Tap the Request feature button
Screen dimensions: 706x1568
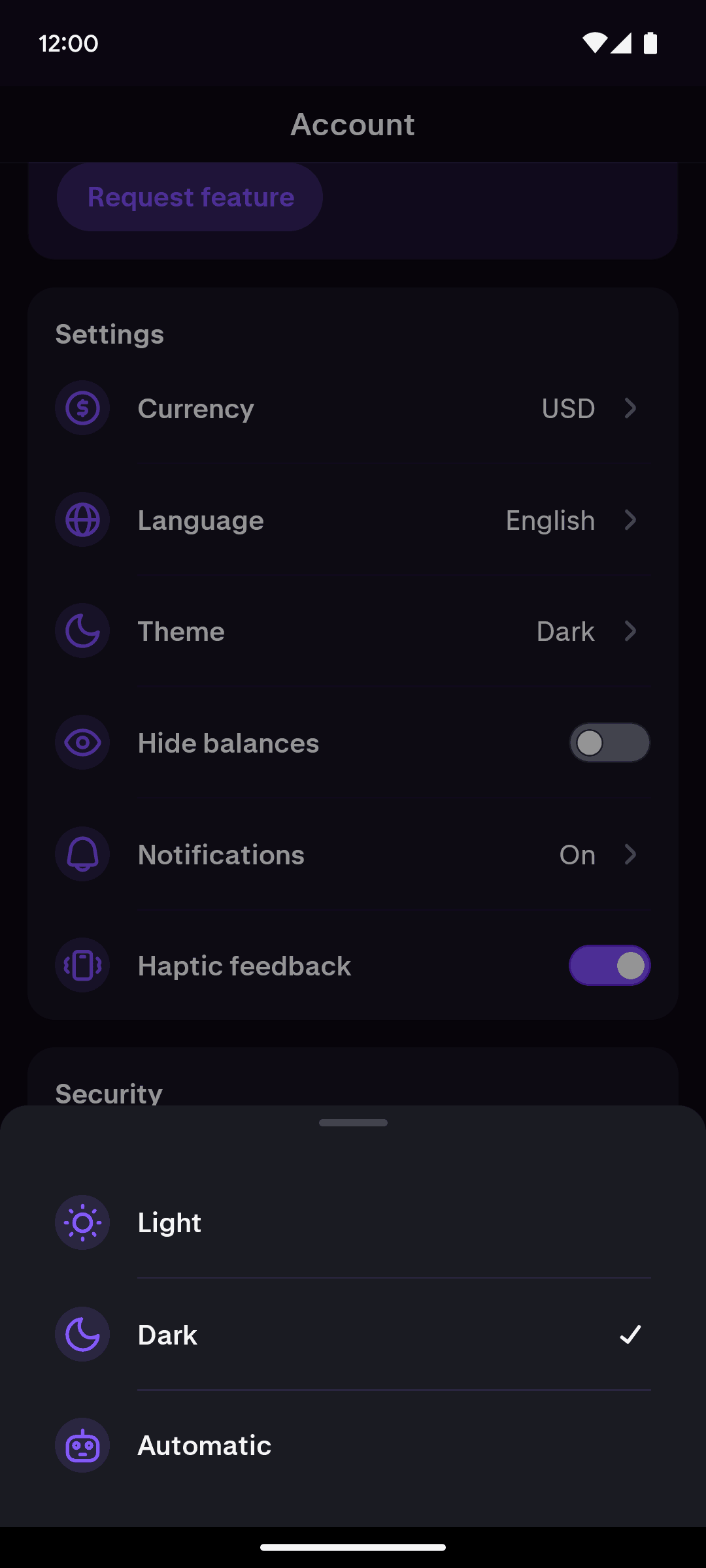point(190,197)
